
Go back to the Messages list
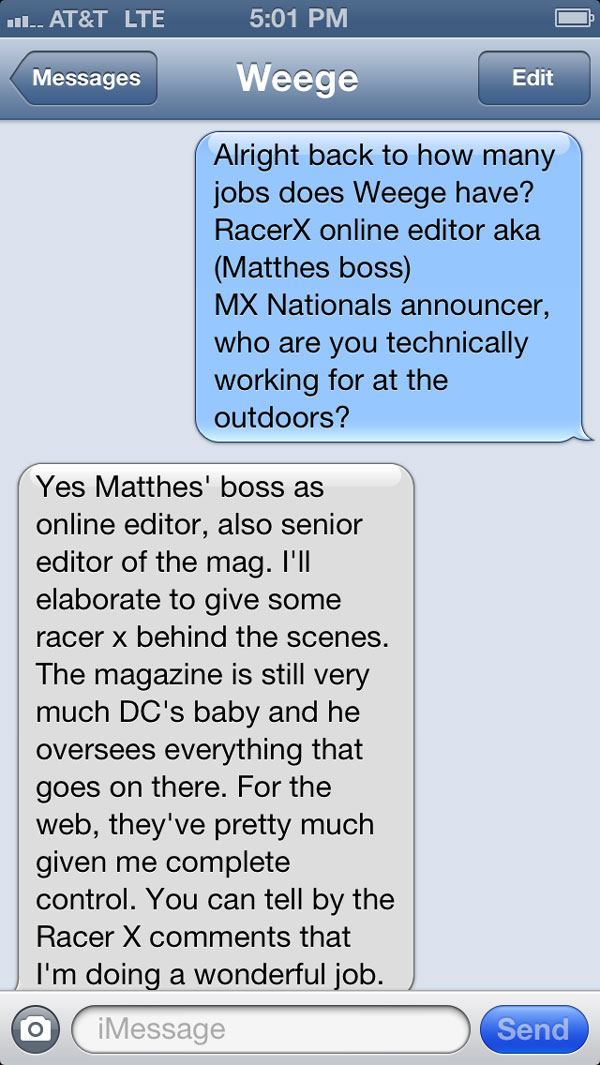click(84, 79)
